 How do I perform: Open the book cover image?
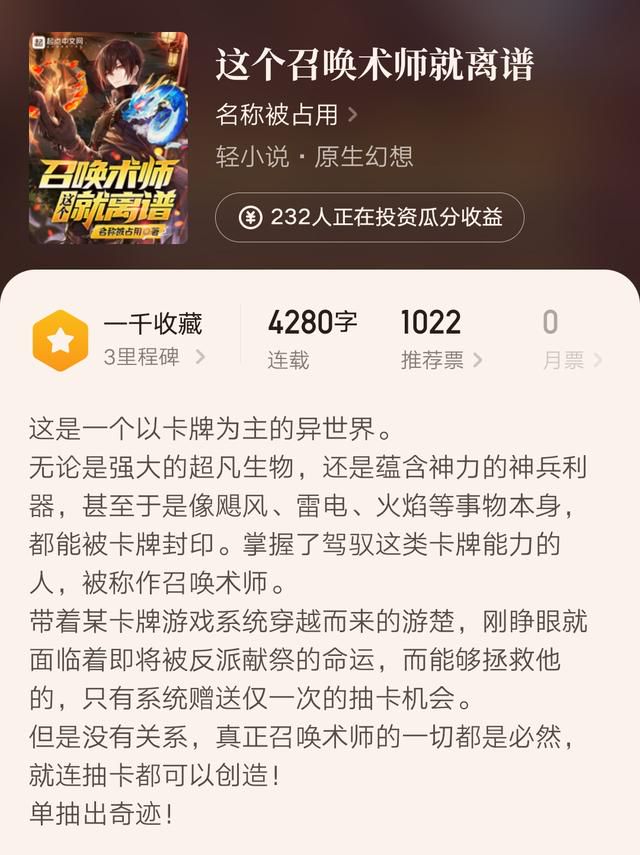click(x=108, y=136)
